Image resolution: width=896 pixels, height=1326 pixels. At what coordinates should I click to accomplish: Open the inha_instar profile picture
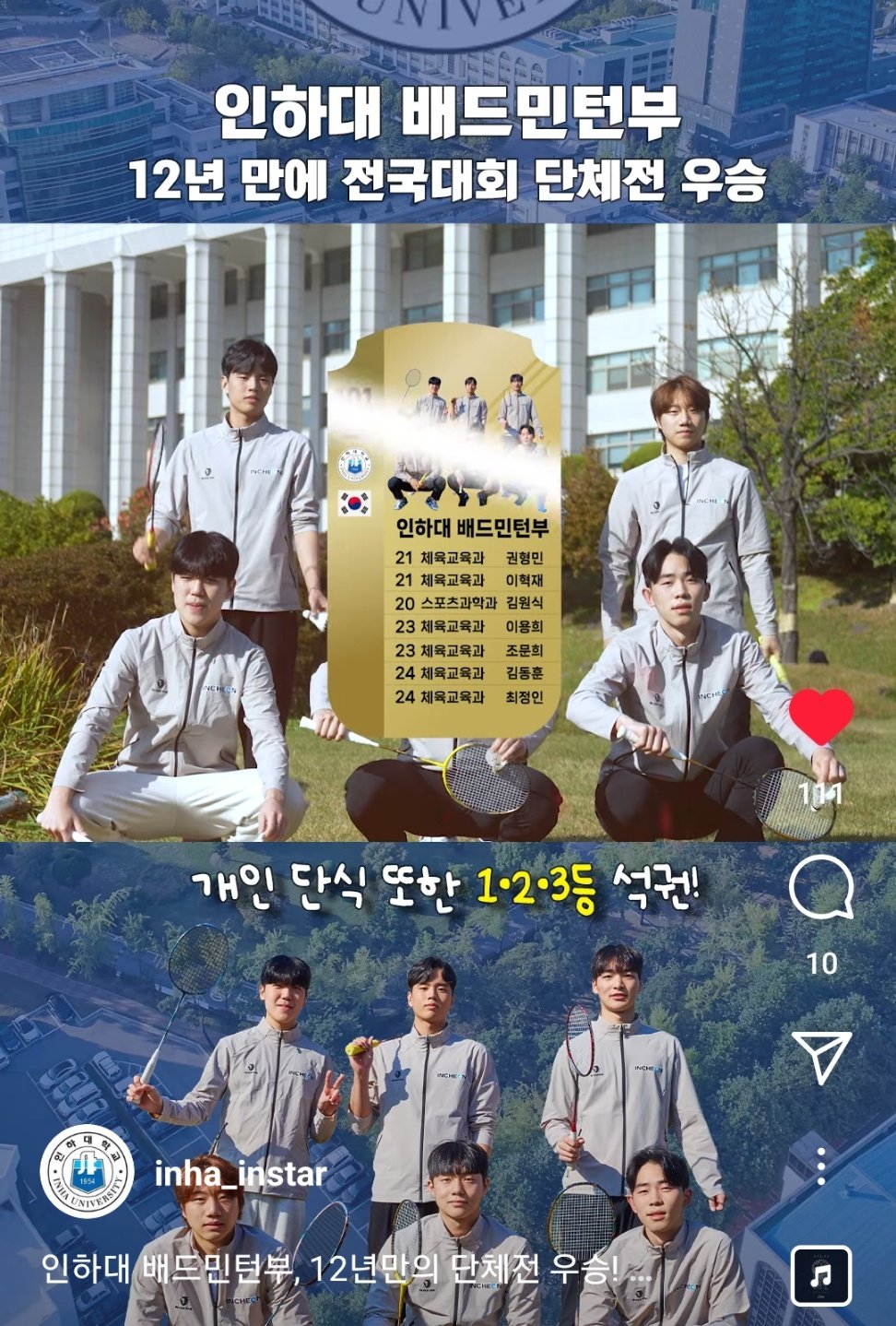(x=88, y=1173)
